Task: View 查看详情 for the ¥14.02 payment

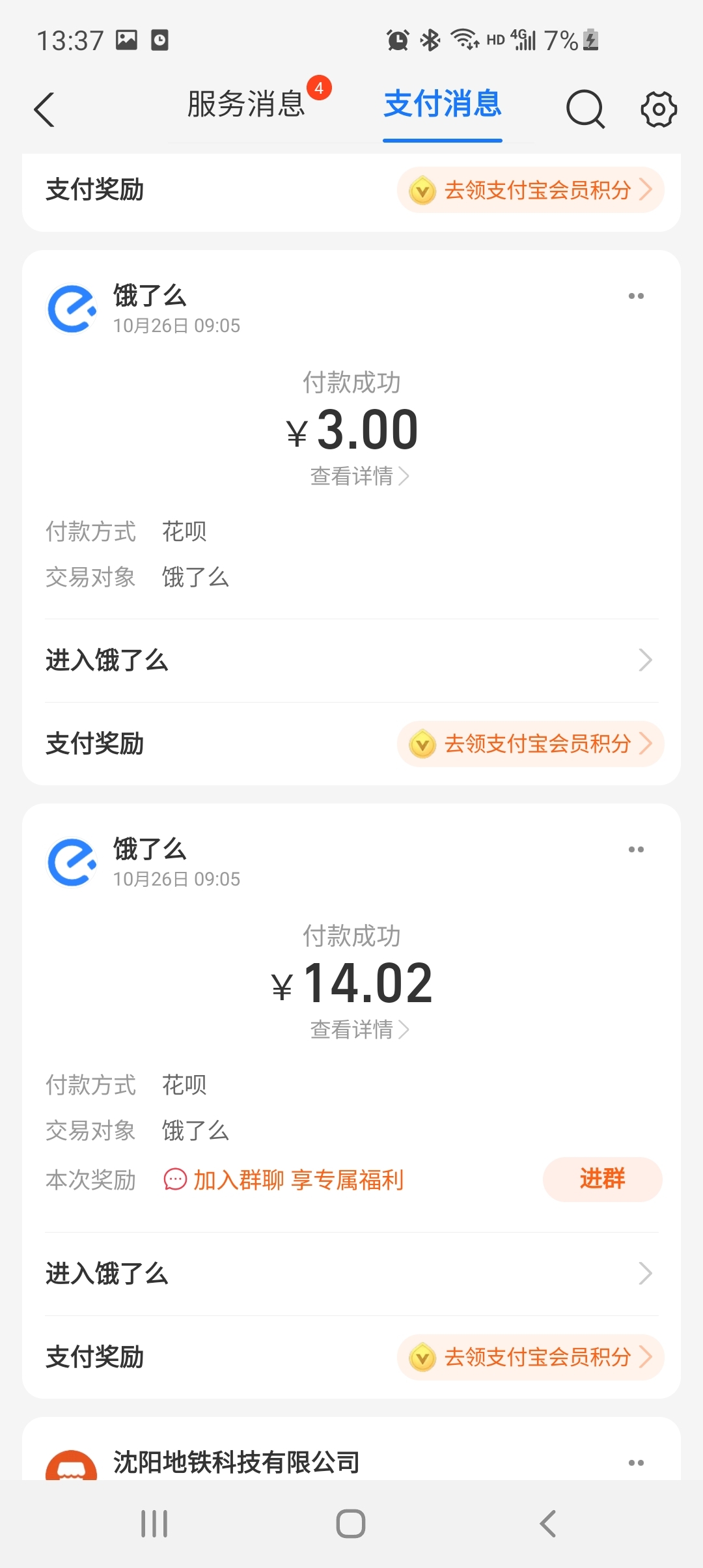Action: click(359, 1029)
